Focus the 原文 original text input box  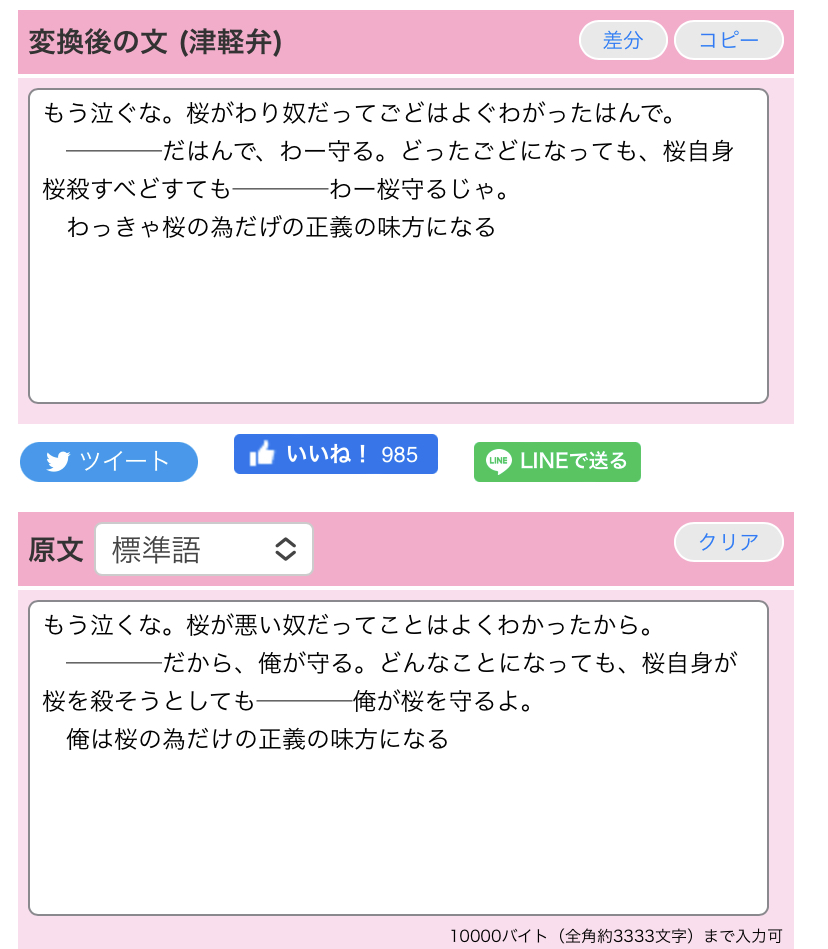pyautogui.click(x=398, y=820)
